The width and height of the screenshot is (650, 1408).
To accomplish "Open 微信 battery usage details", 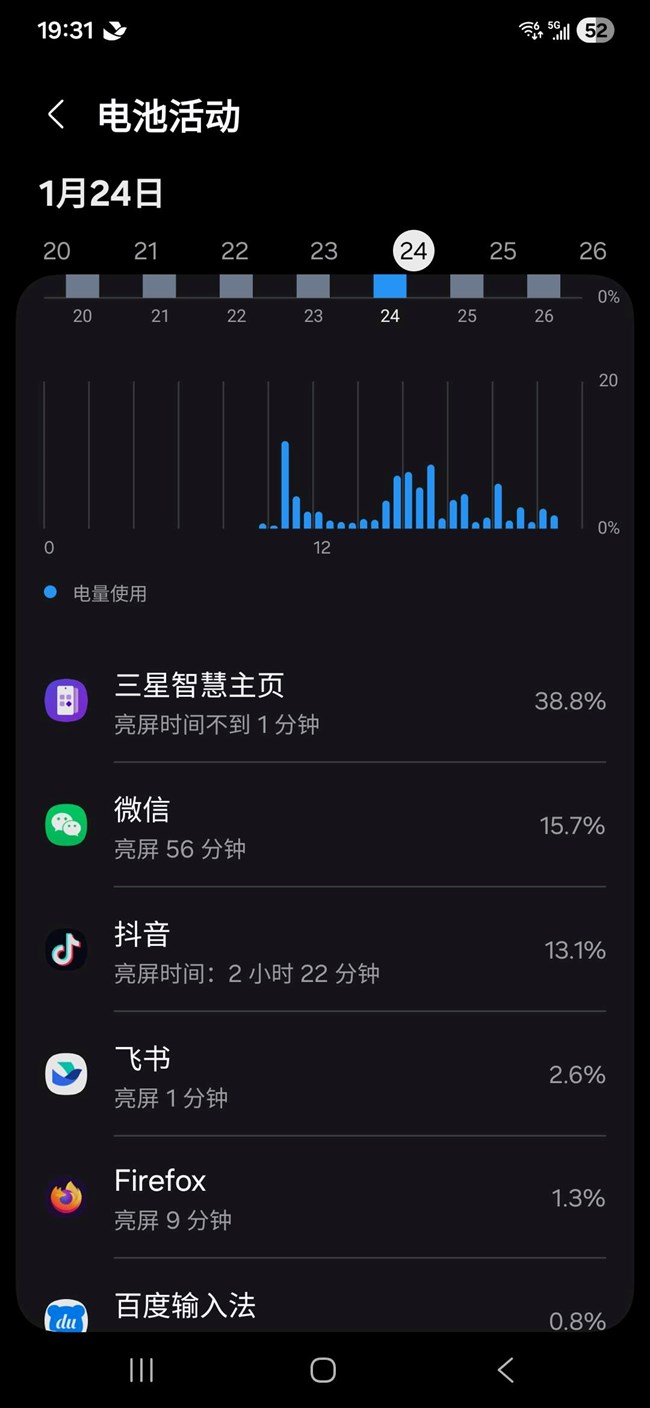I will [325, 825].
